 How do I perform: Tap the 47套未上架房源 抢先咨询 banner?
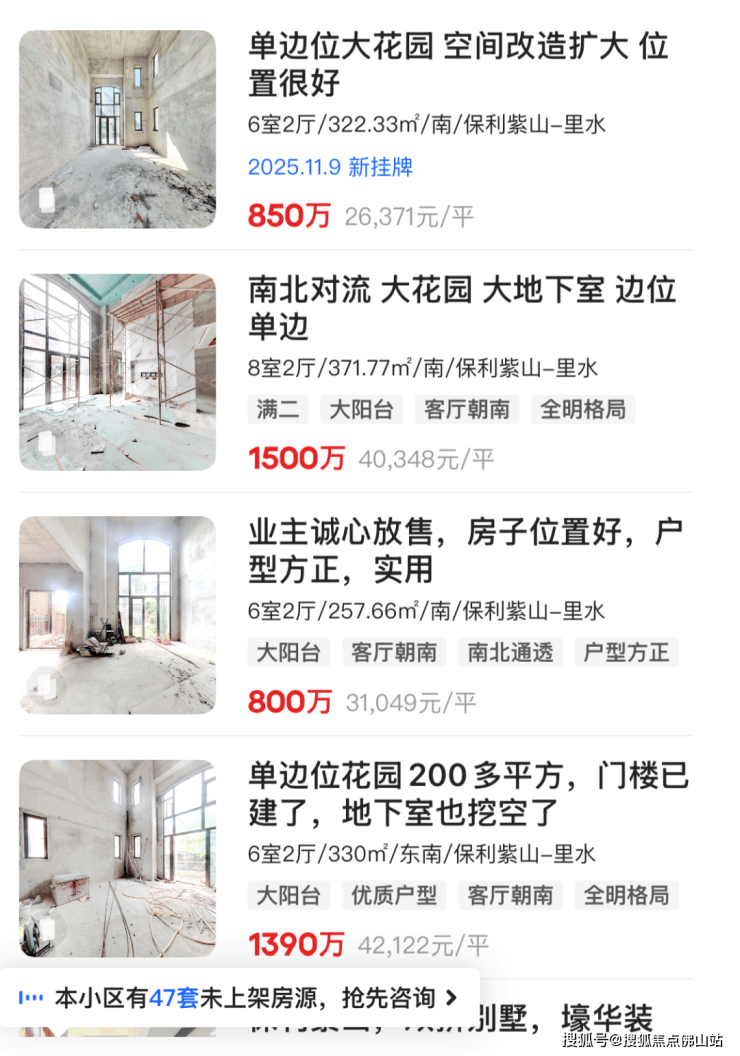point(240,997)
